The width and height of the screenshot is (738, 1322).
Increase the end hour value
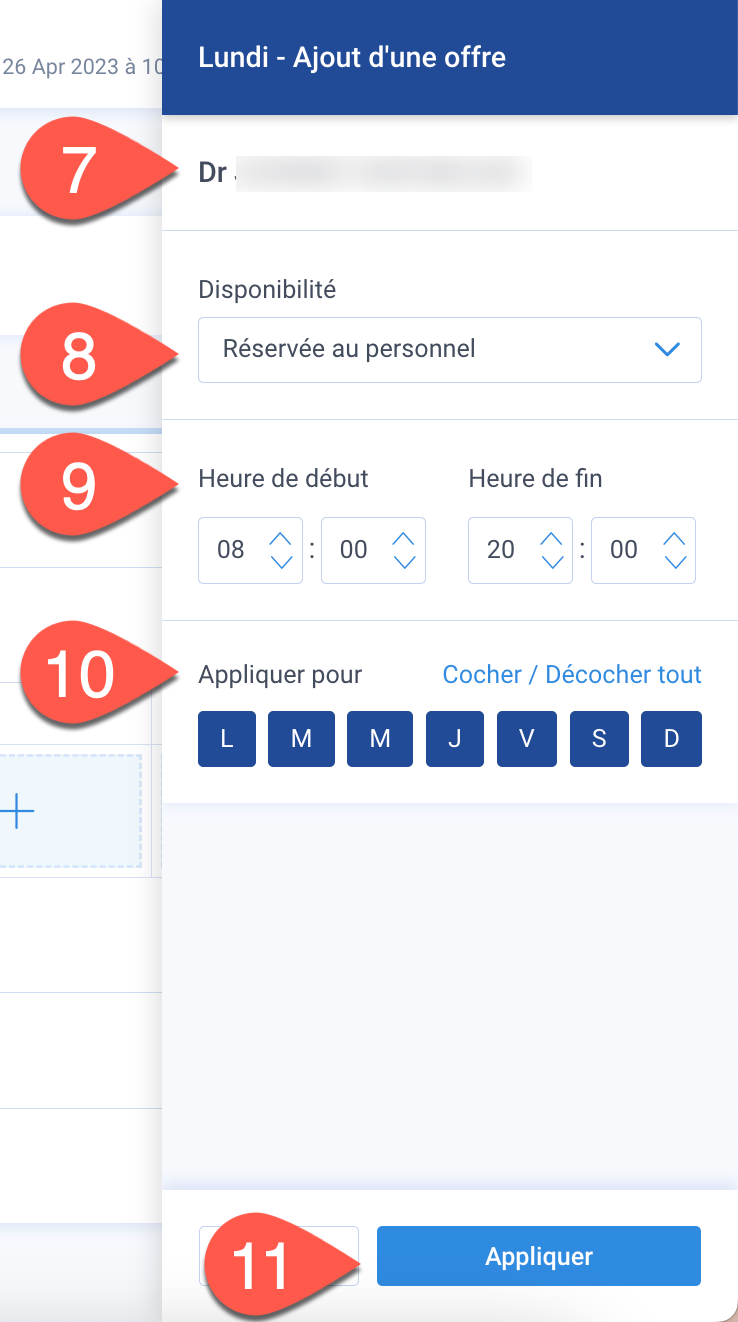(551, 538)
